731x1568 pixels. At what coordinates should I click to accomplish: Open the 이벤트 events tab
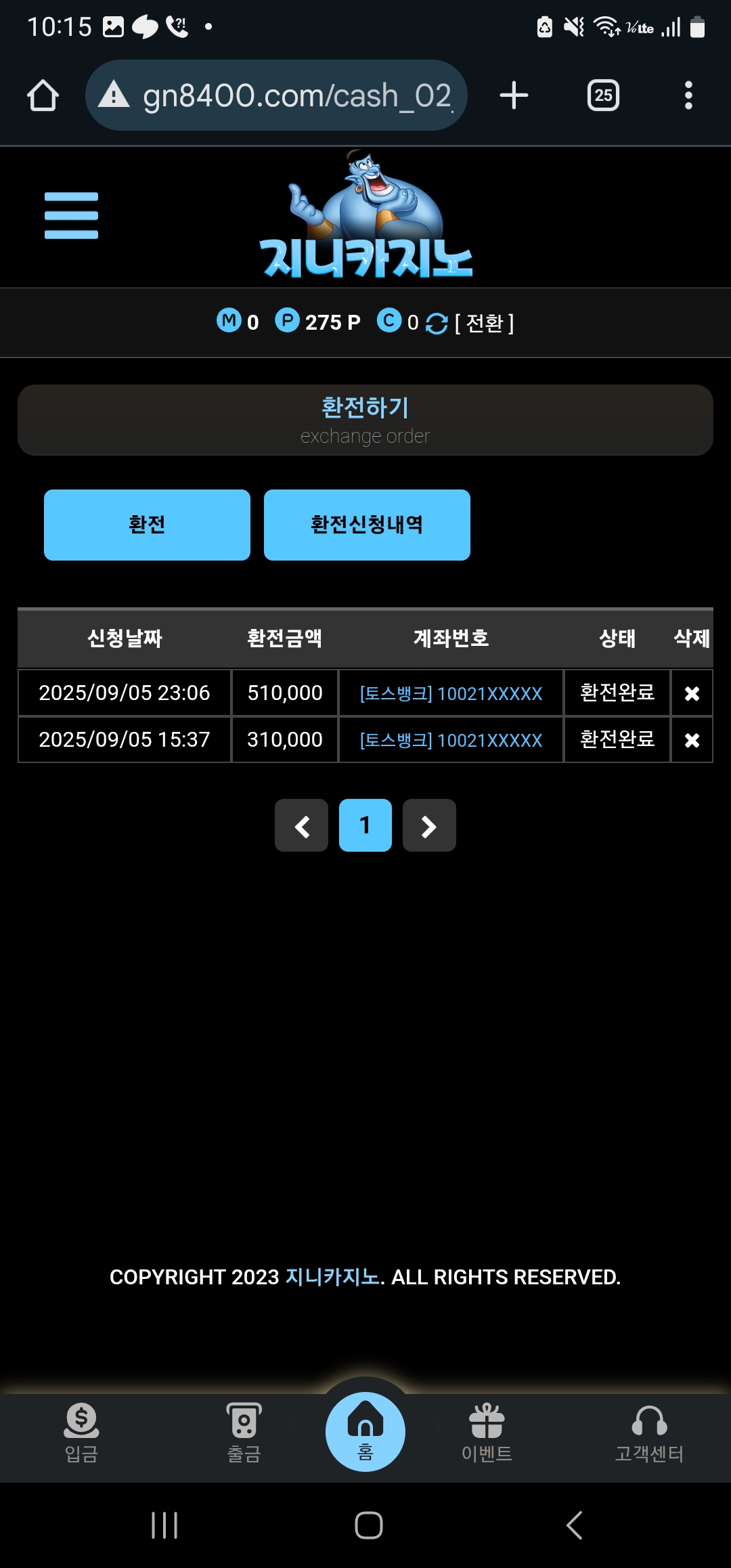click(487, 1432)
